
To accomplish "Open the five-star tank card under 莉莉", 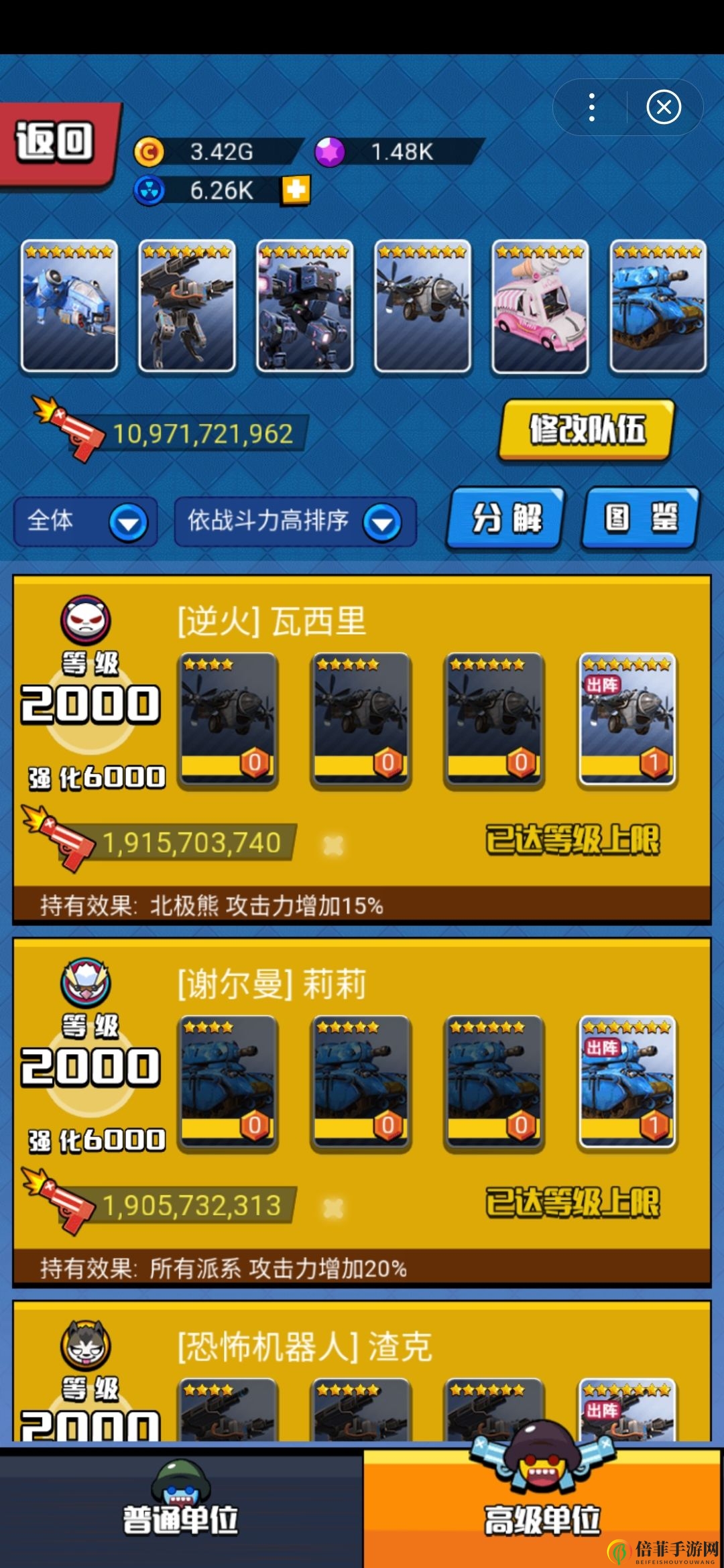I will [x=361, y=1082].
